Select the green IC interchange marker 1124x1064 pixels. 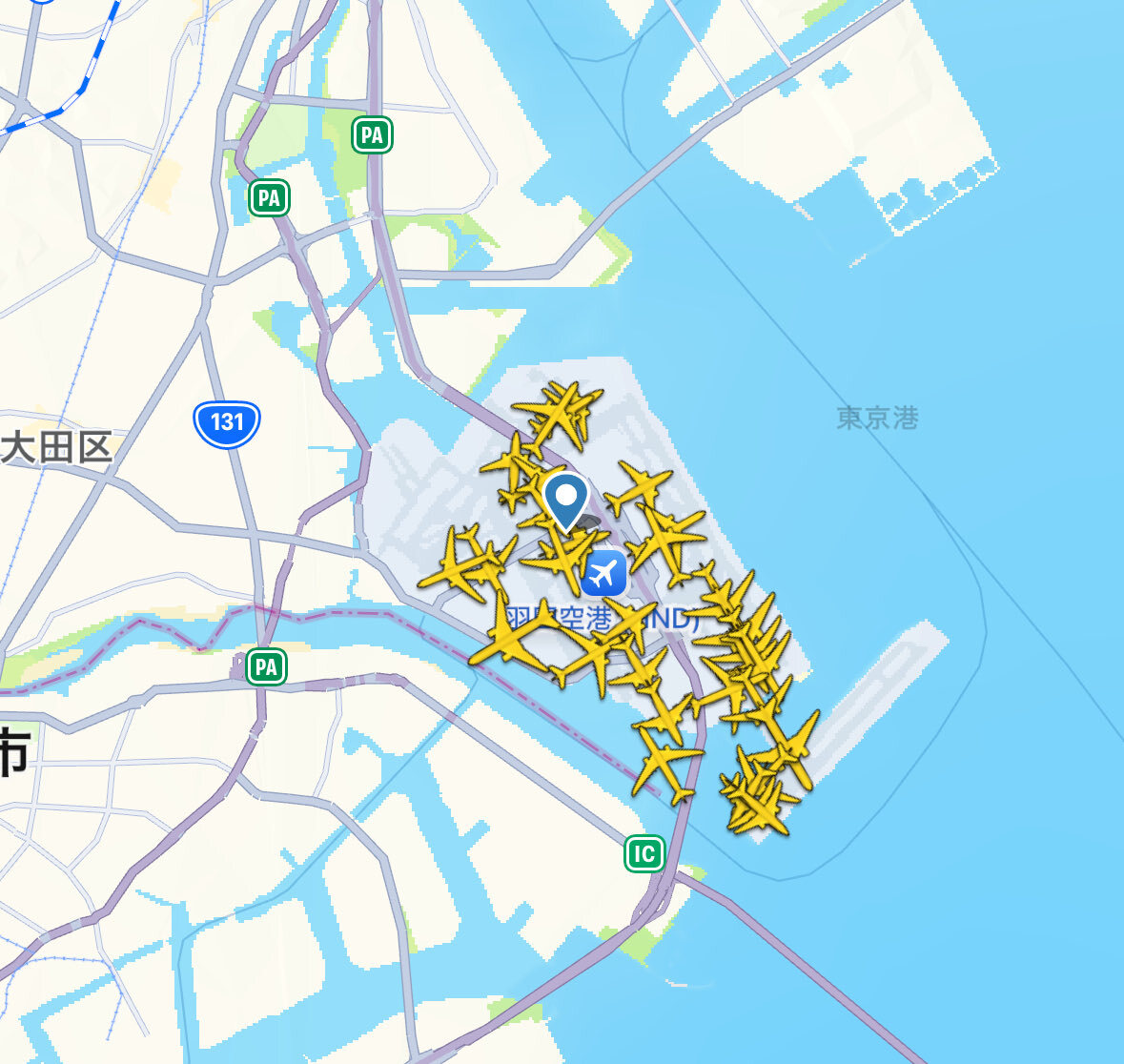coord(644,854)
